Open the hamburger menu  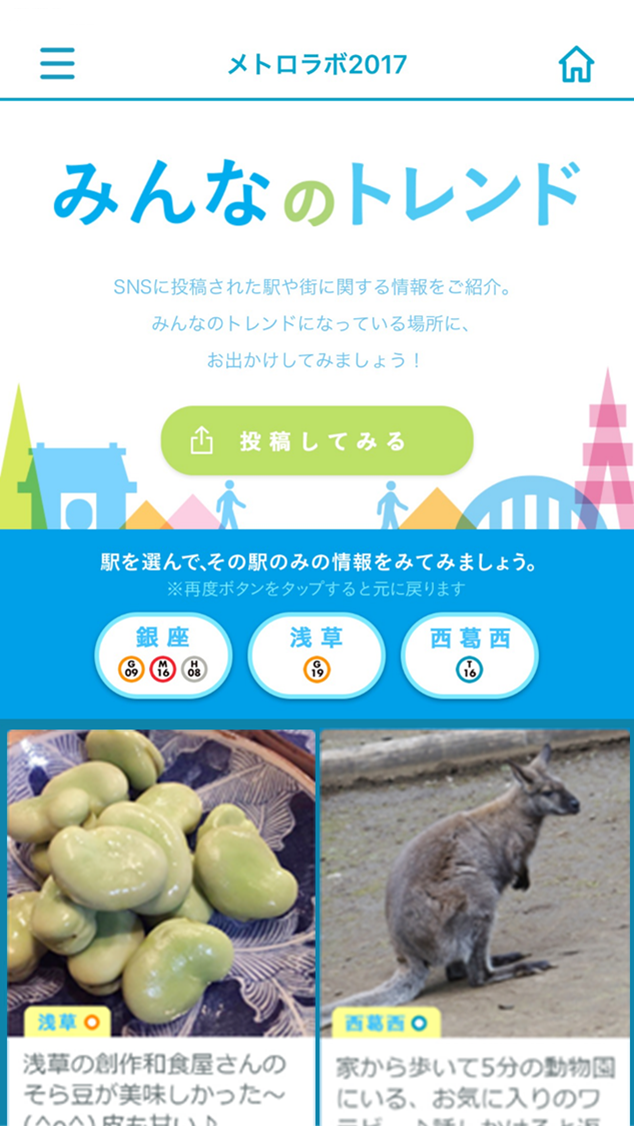coord(57,63)
